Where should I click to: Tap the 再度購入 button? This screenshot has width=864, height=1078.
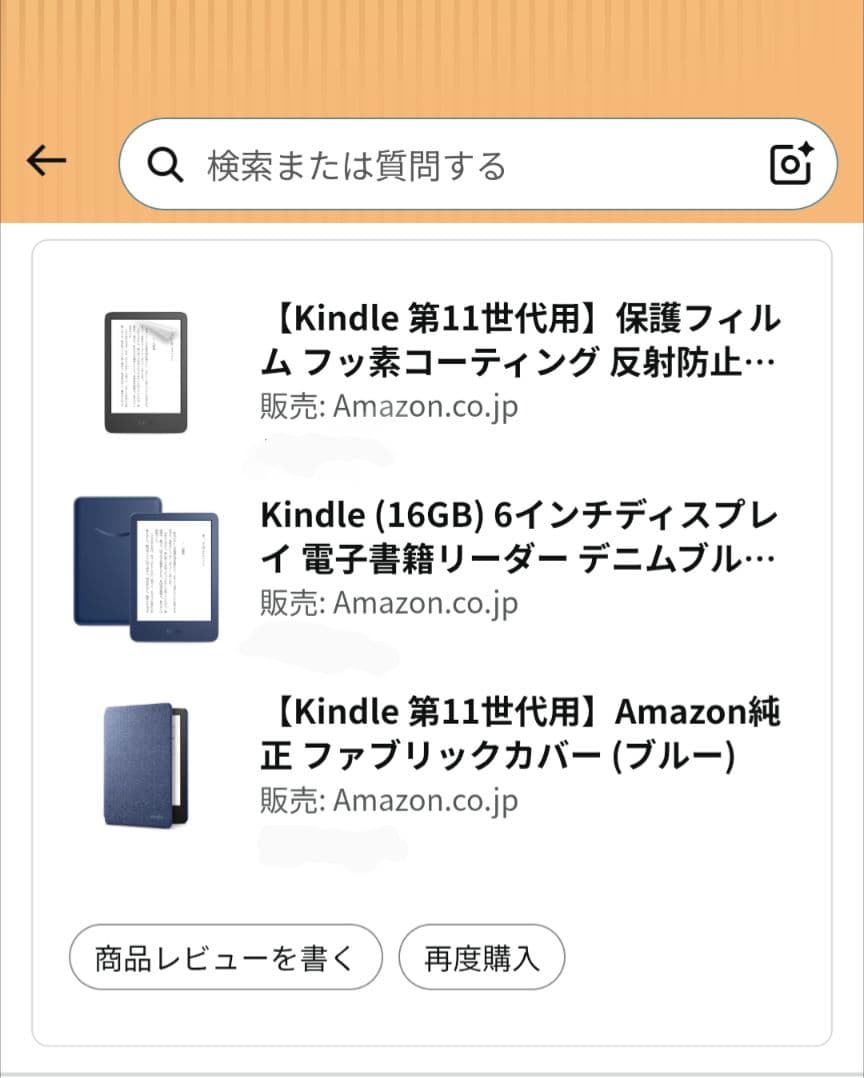coord(481,957)
